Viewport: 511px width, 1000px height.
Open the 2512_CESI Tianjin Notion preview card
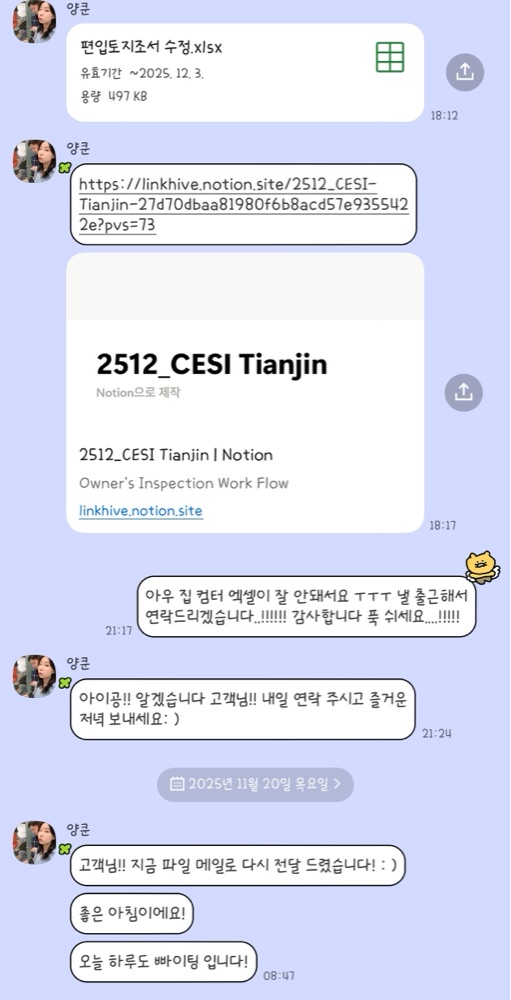point(245,393)
